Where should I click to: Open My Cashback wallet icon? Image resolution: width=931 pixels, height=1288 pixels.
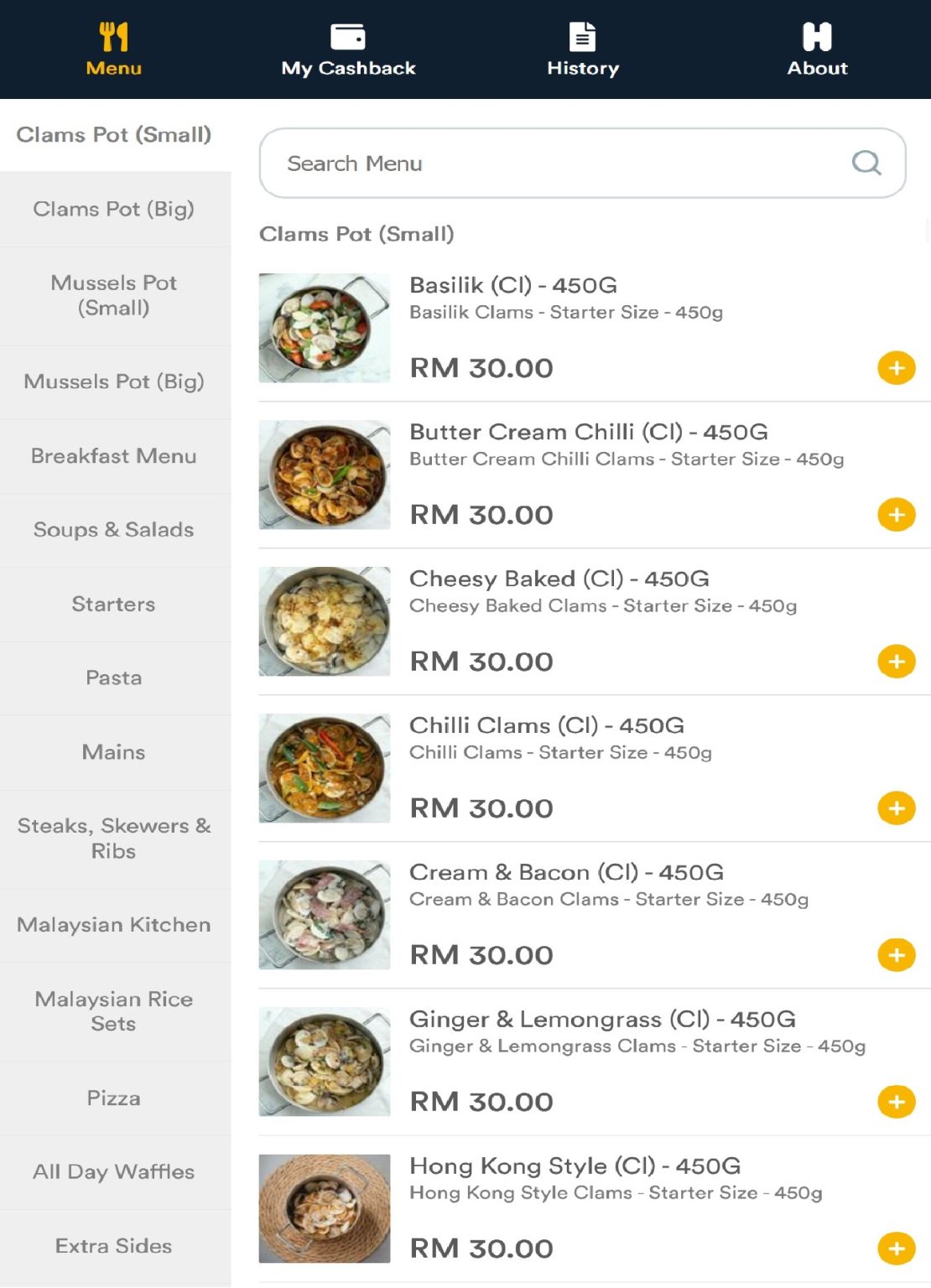click(349, 35)
